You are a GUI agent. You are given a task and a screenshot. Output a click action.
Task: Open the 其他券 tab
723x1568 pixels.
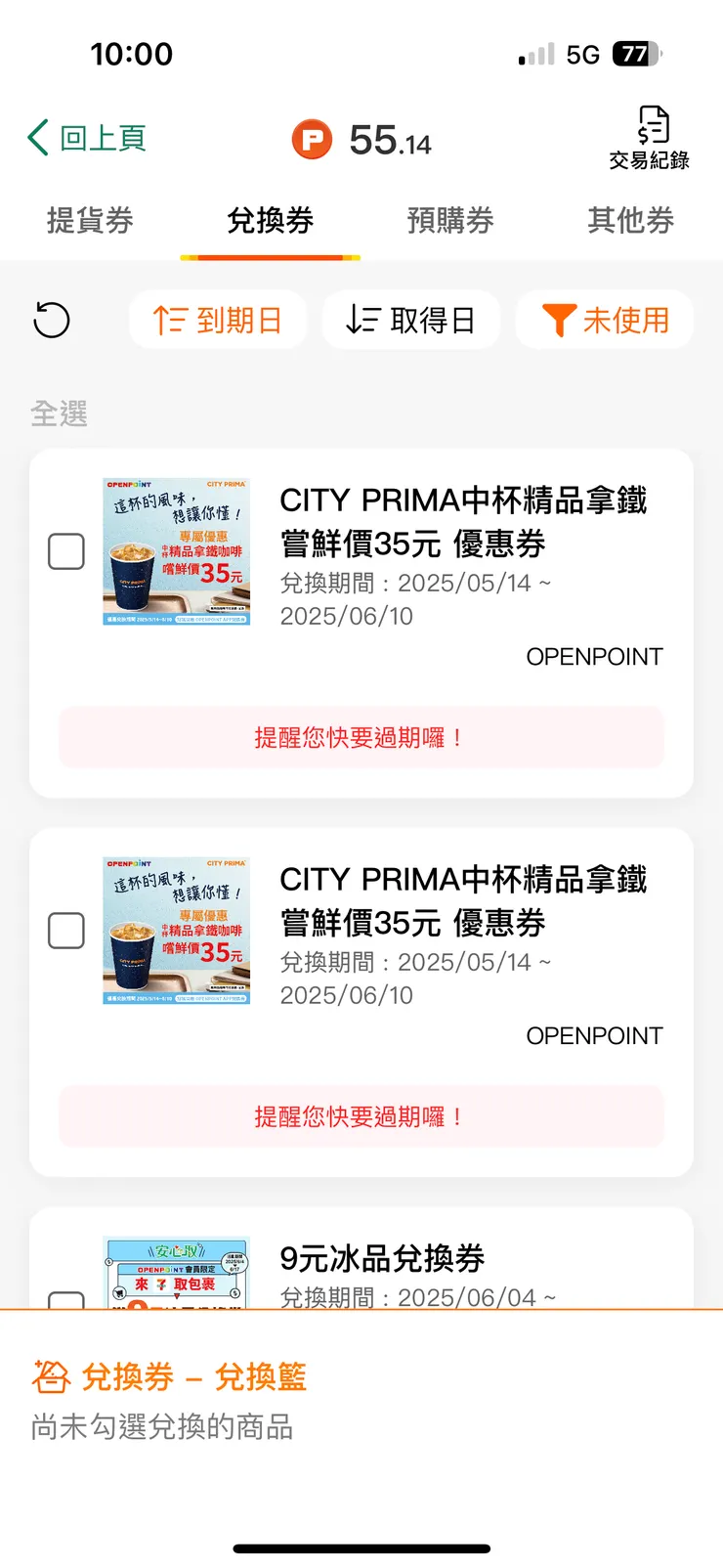tap(631, 221)
